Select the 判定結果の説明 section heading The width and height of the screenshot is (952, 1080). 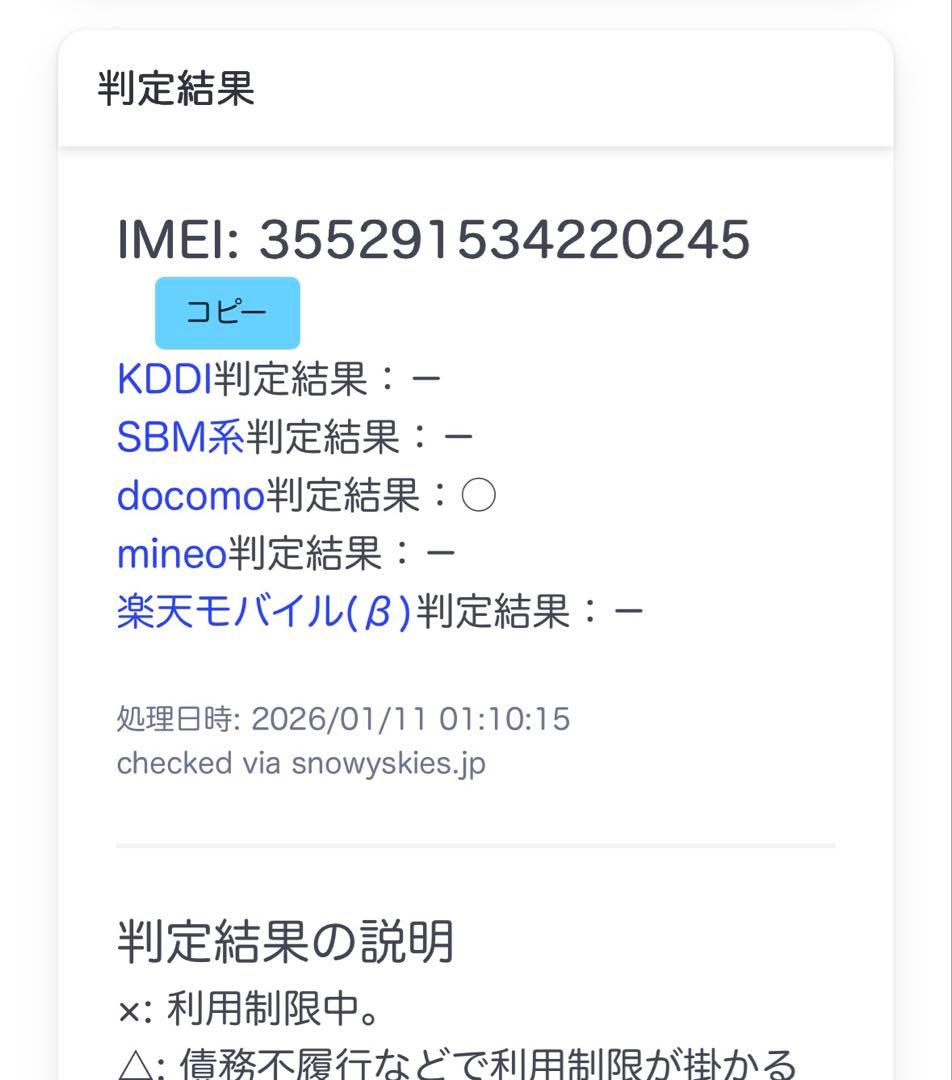click(286, 937)
